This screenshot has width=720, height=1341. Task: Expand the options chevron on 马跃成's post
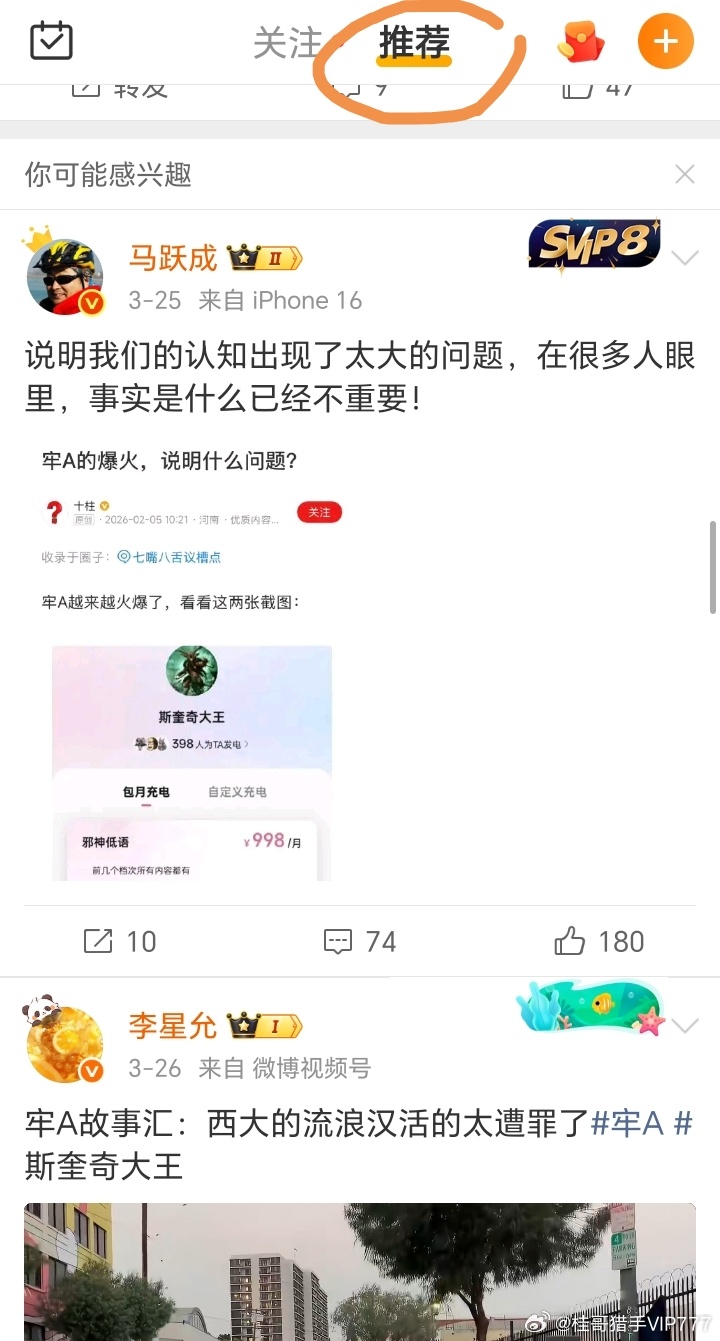(x=686, y=258)
